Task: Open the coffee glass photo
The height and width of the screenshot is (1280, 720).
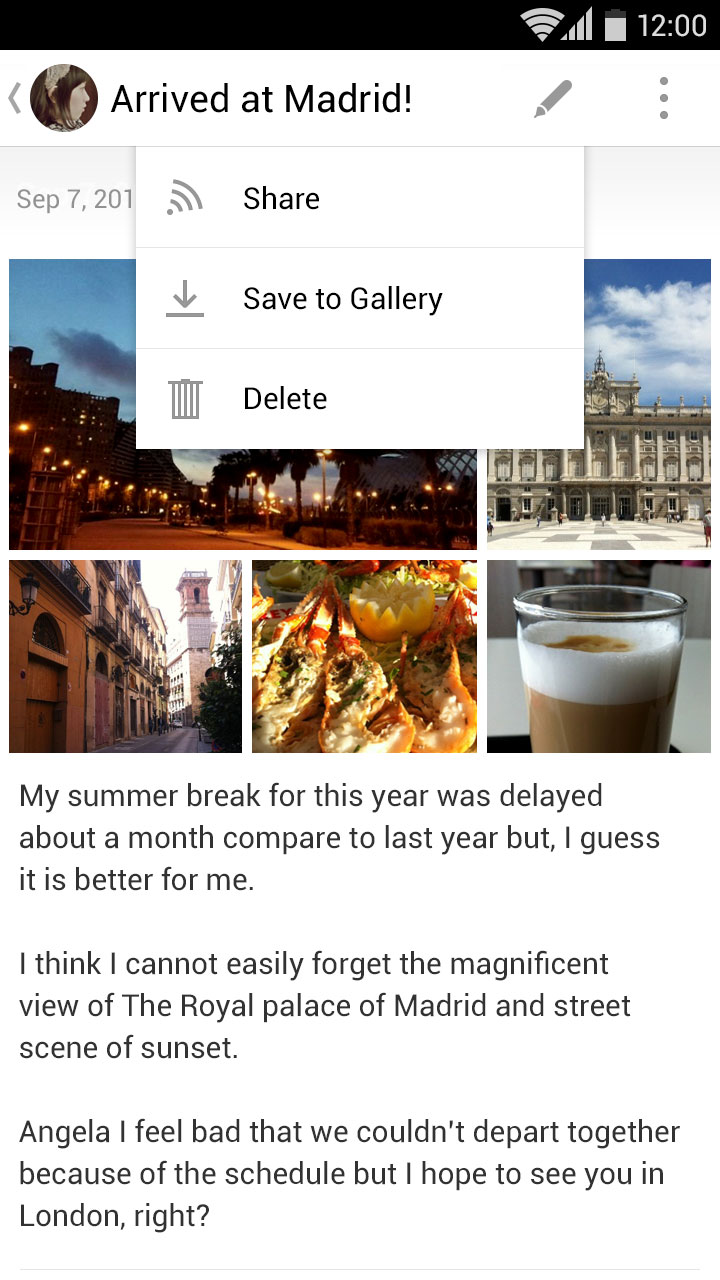Action: (x=598, y=656)
